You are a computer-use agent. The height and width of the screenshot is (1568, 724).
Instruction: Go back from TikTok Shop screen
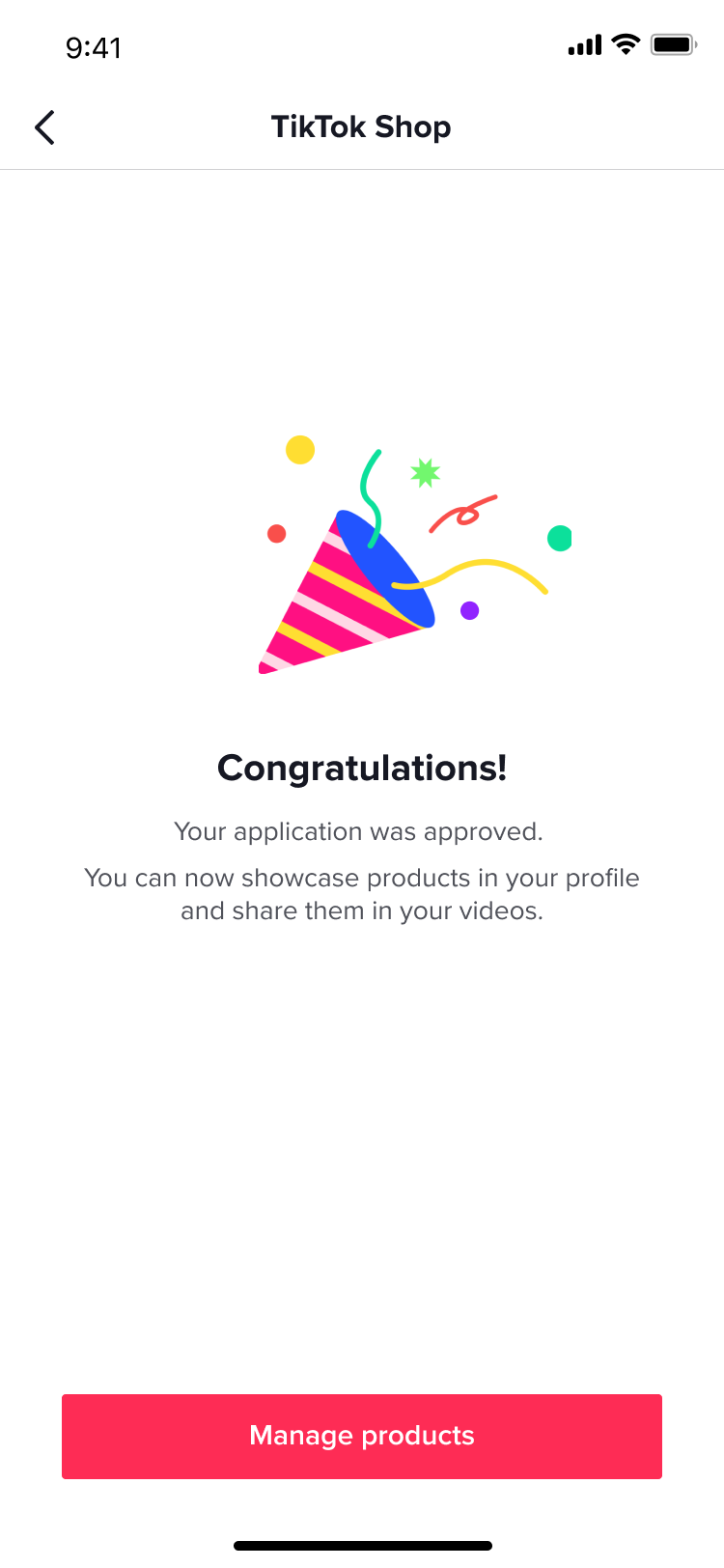pyautogui.click(x=44, y=127)
